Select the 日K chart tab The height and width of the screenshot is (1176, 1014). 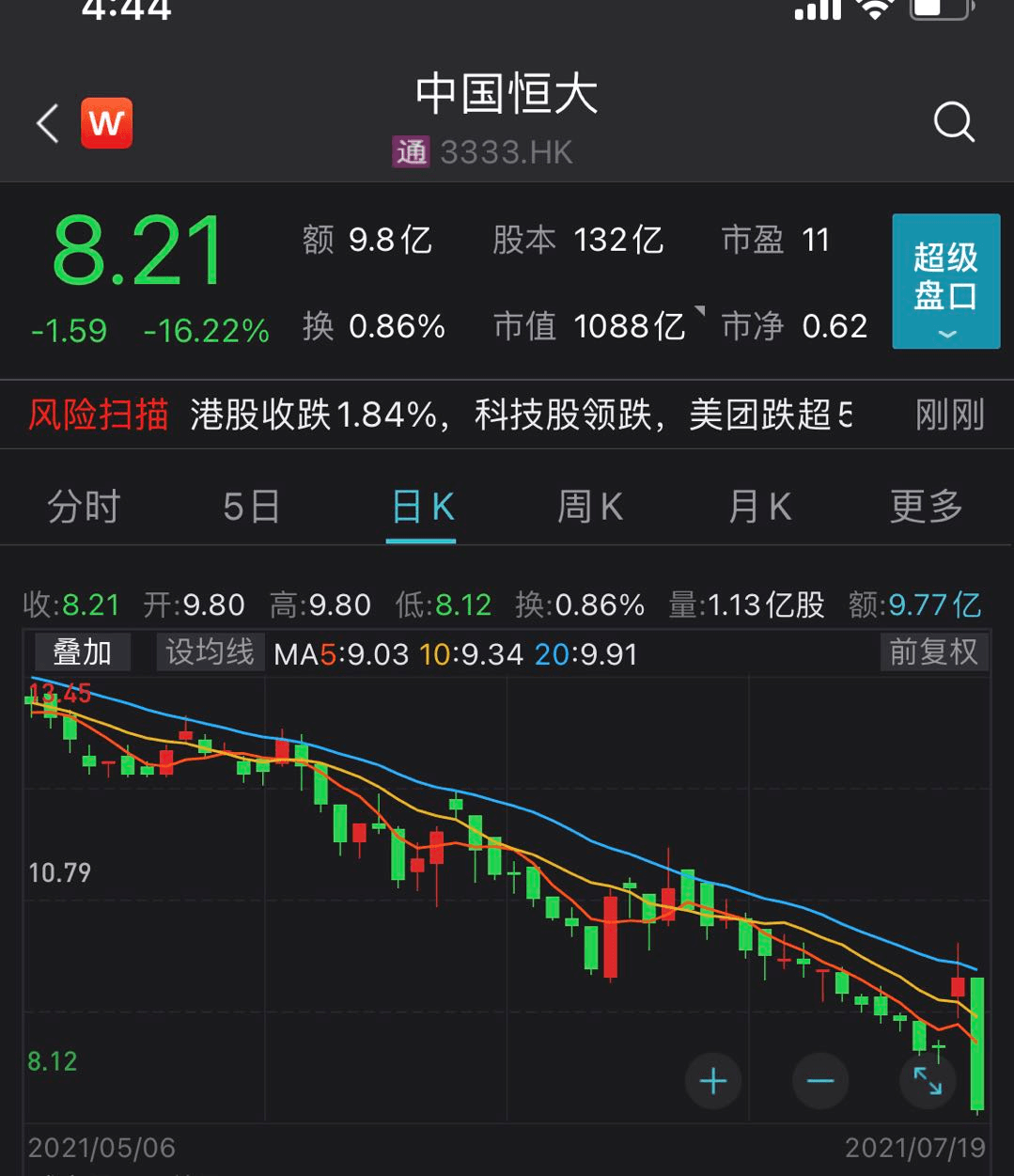click(x=422, y=507)
